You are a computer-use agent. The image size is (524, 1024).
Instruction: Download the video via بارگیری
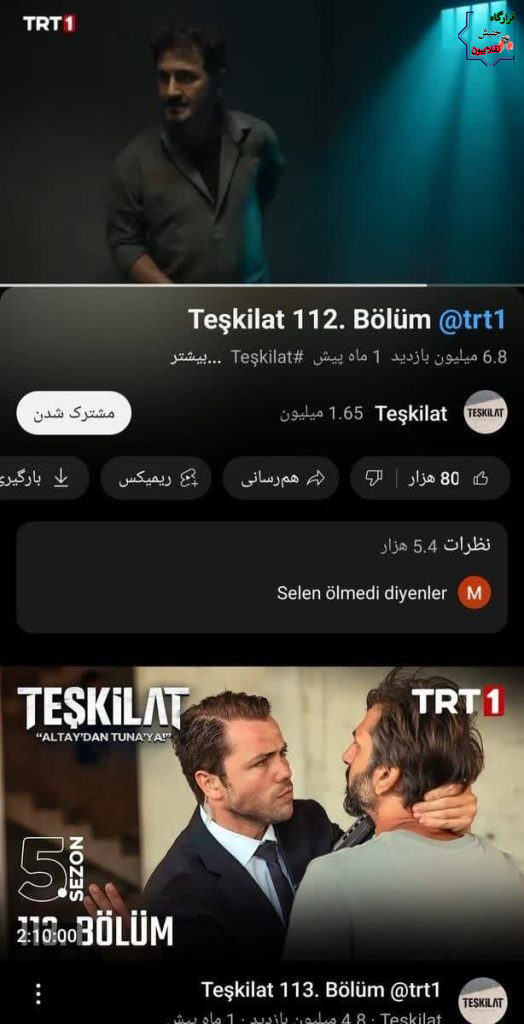point(42,479)
